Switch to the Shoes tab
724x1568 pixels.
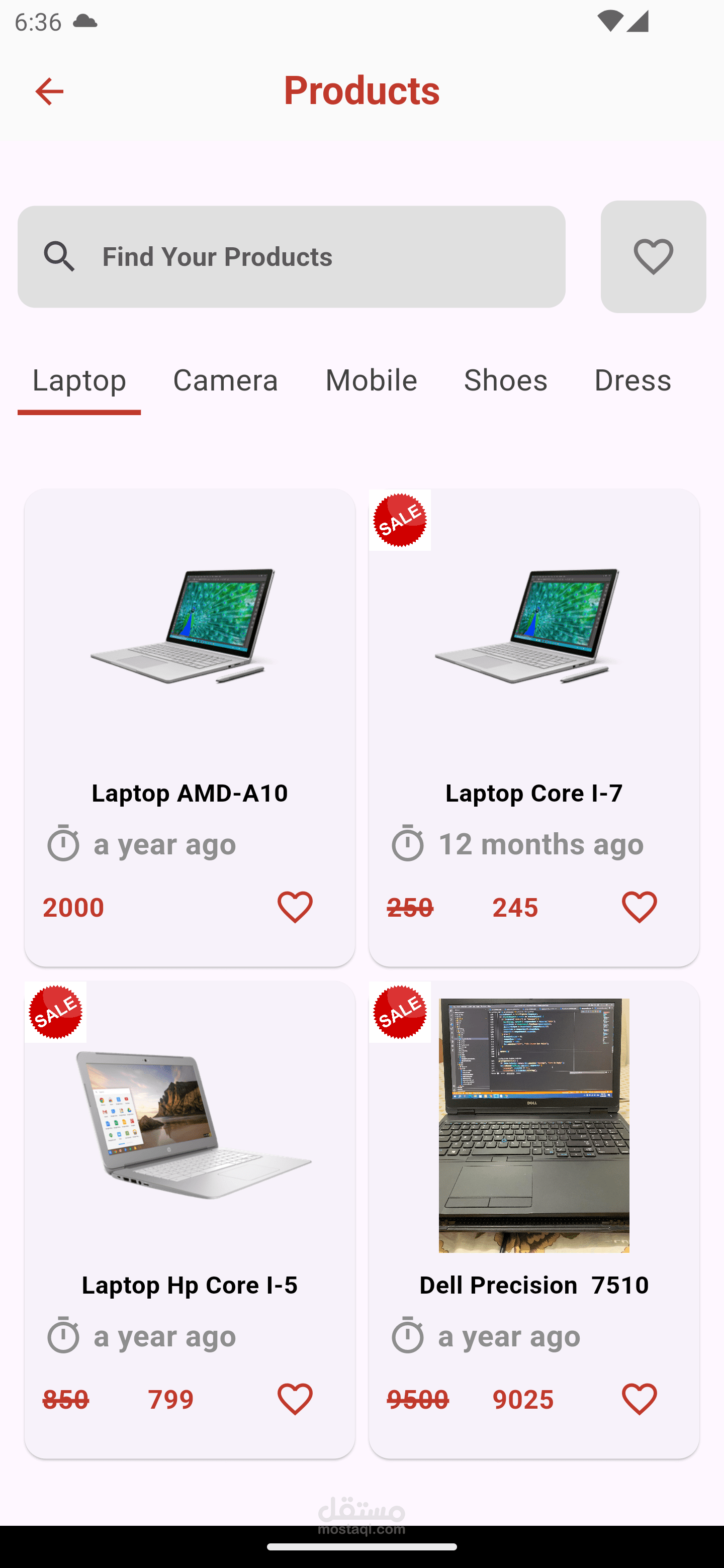[x=505, y=380]
